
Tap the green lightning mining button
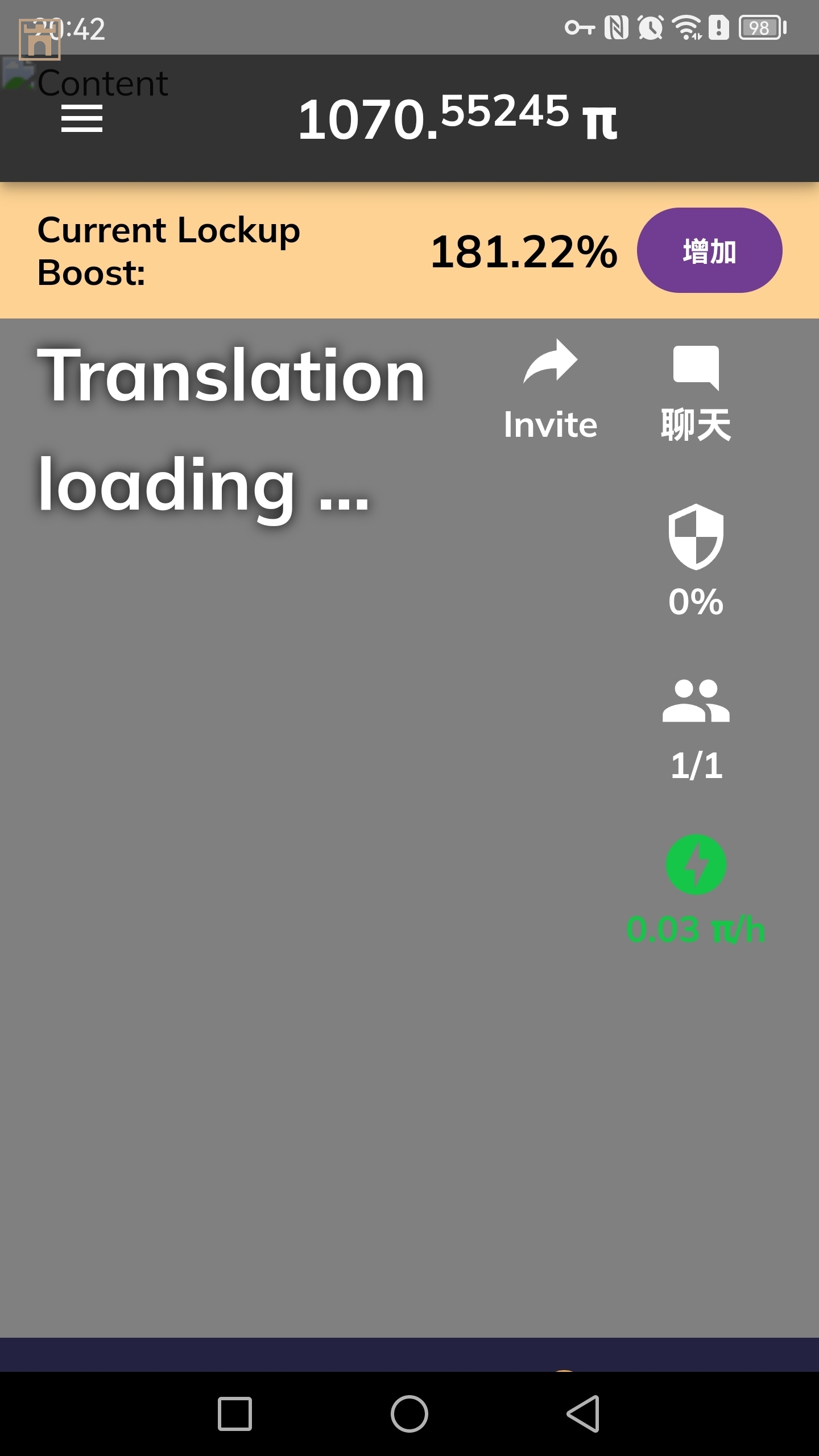click(x=696, y=864)
